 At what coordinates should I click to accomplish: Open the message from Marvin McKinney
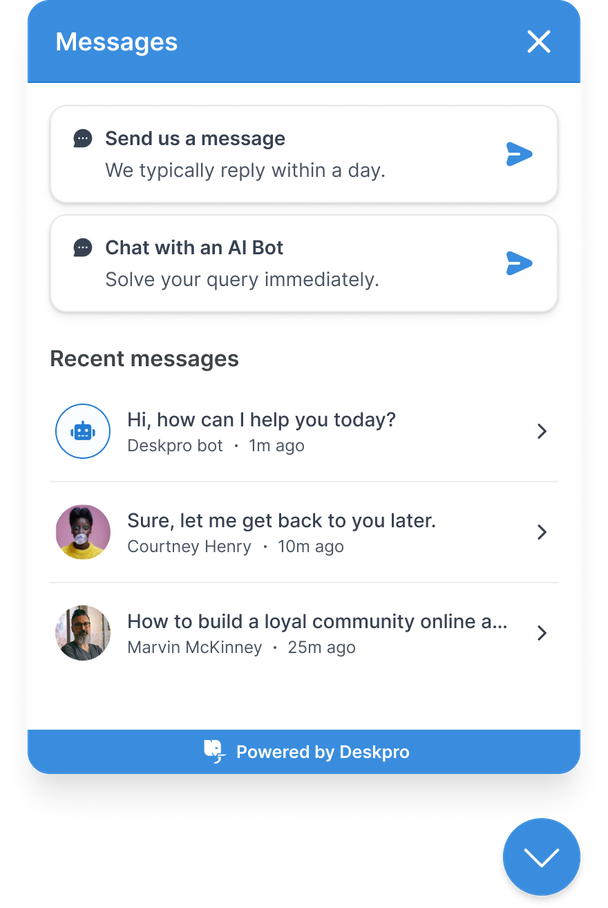[x=303, y=633]
